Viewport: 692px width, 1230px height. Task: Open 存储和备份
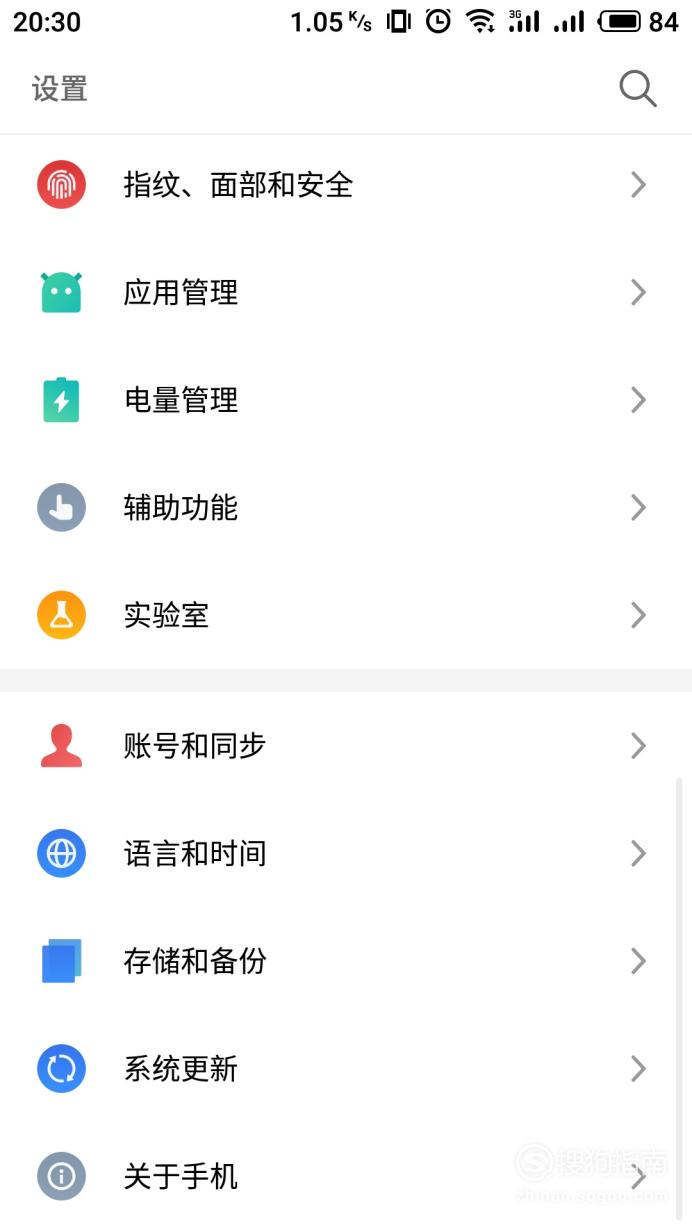click(x=346, y=962)
